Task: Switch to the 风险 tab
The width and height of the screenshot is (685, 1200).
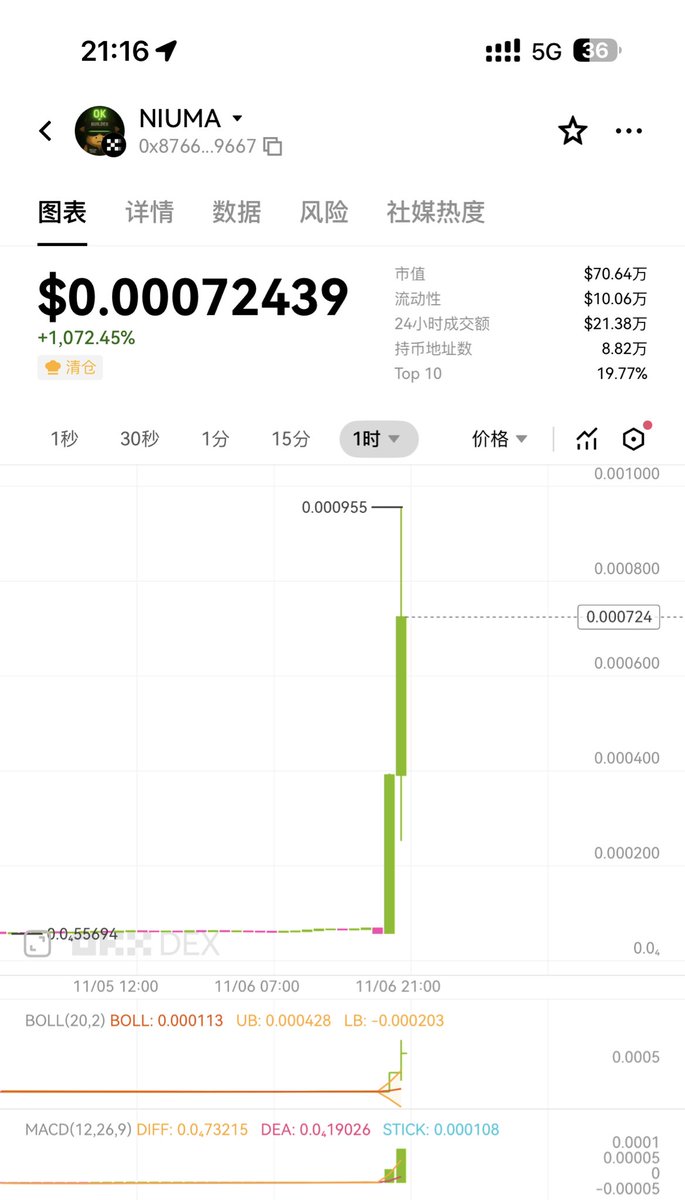Action: [324, 212]
